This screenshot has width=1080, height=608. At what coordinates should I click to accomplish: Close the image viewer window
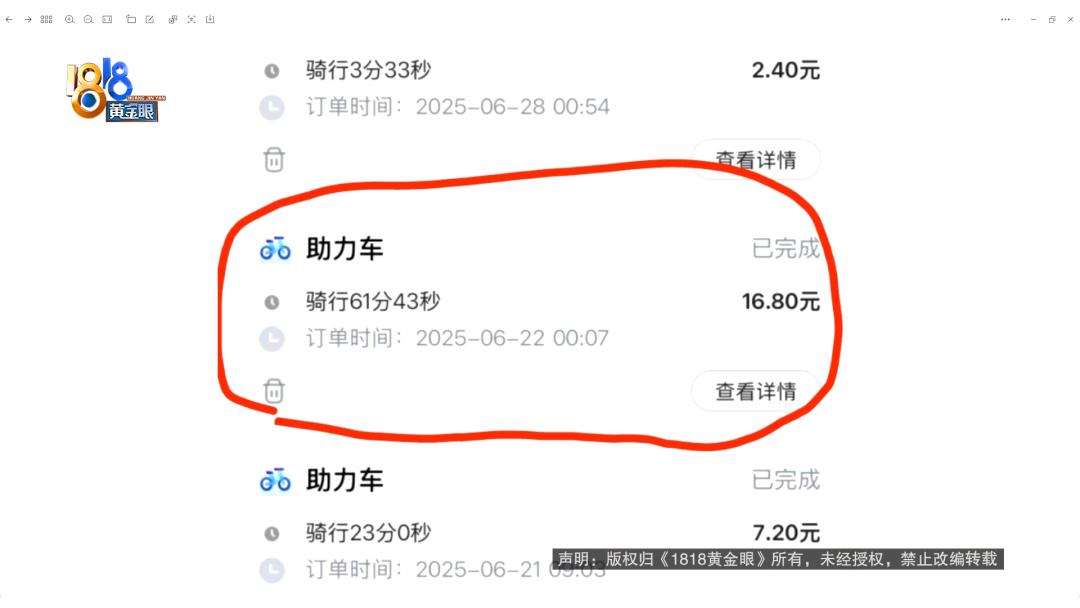click(x=1070, y=19)
